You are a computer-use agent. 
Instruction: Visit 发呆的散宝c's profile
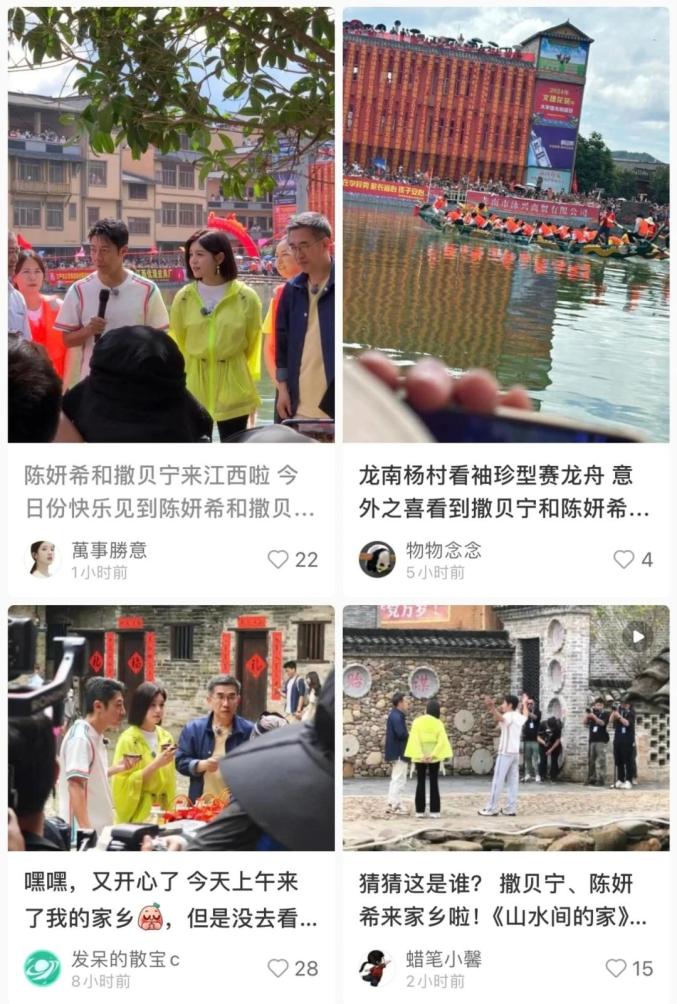[42, 968]
